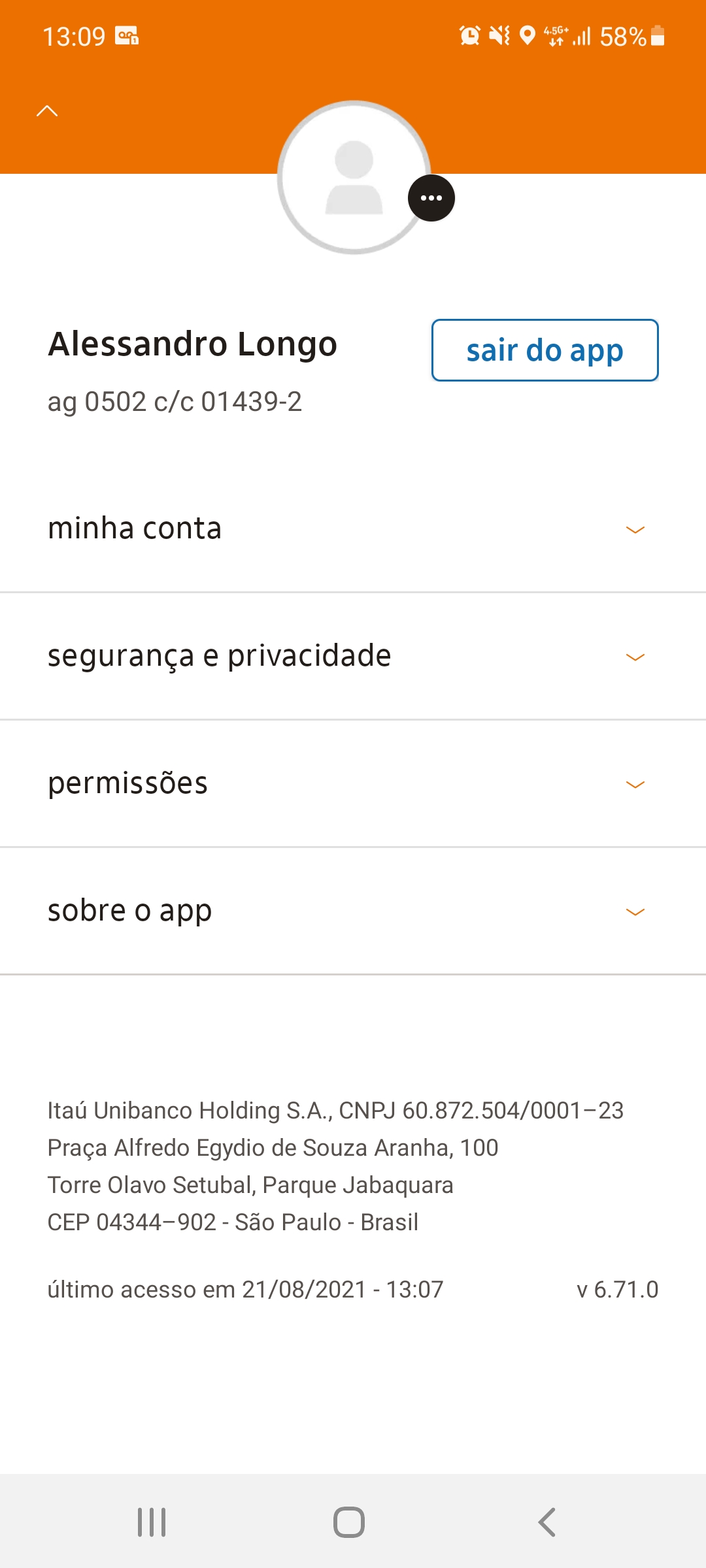
Task: Go back using the system back button
Action: click(x=546, y=1522)
